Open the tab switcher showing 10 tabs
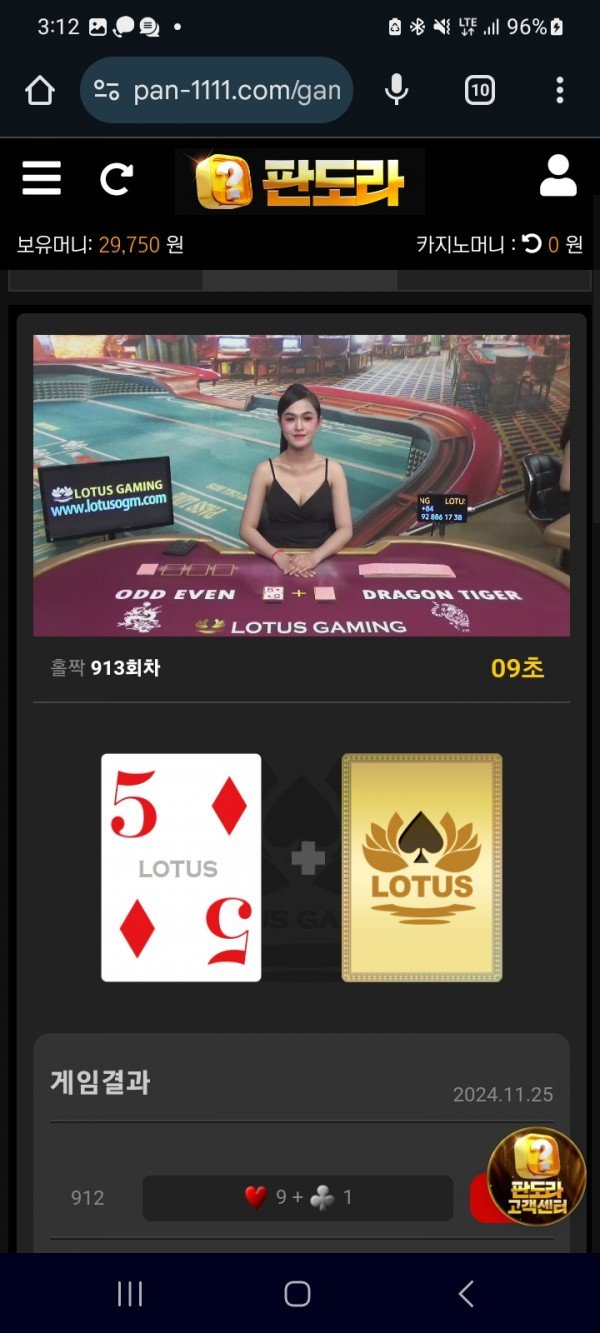The image size is (600, 1333). tap(480, 91)
